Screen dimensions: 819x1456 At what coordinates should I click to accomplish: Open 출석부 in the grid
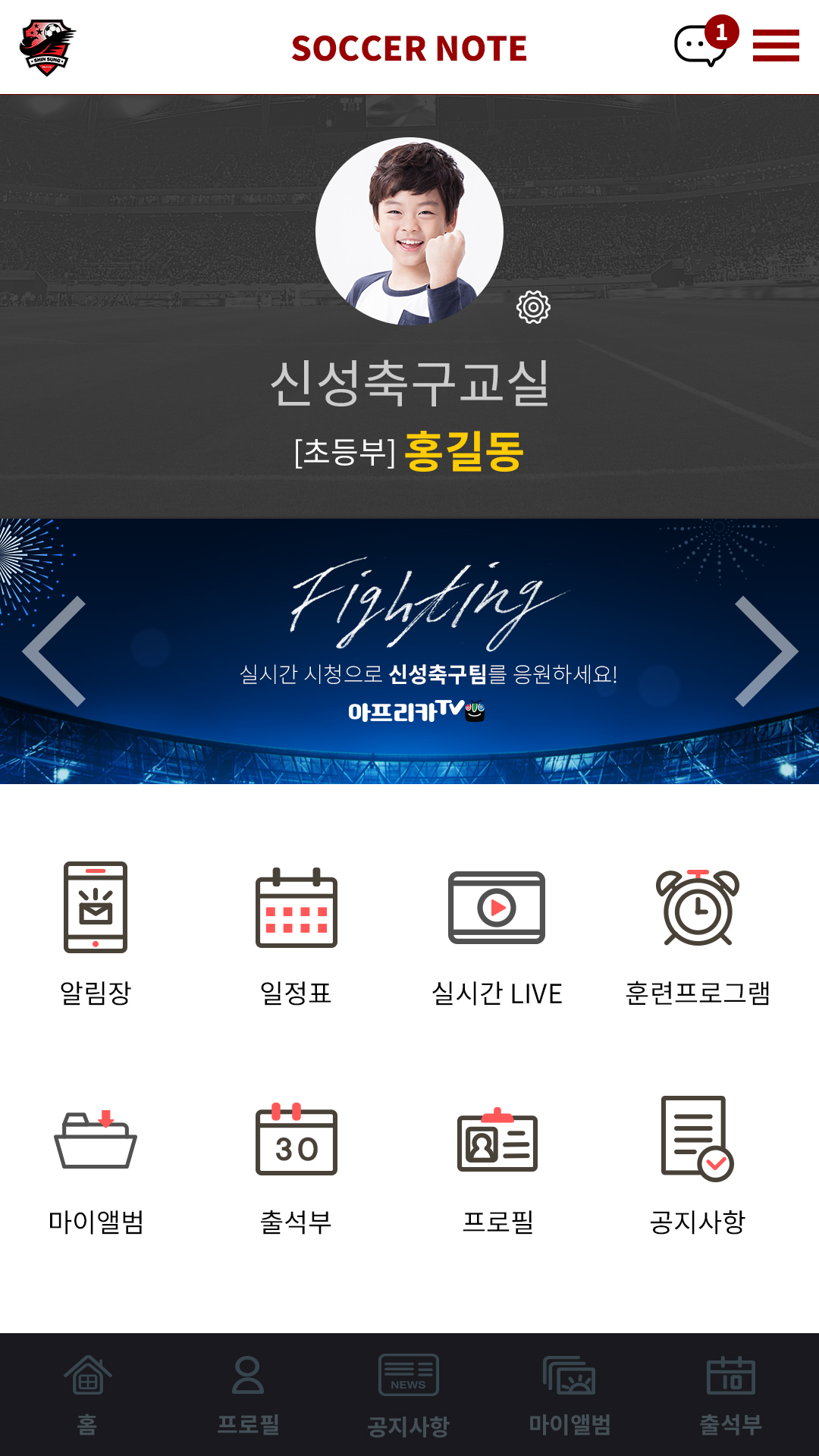tap(296, 1164)
